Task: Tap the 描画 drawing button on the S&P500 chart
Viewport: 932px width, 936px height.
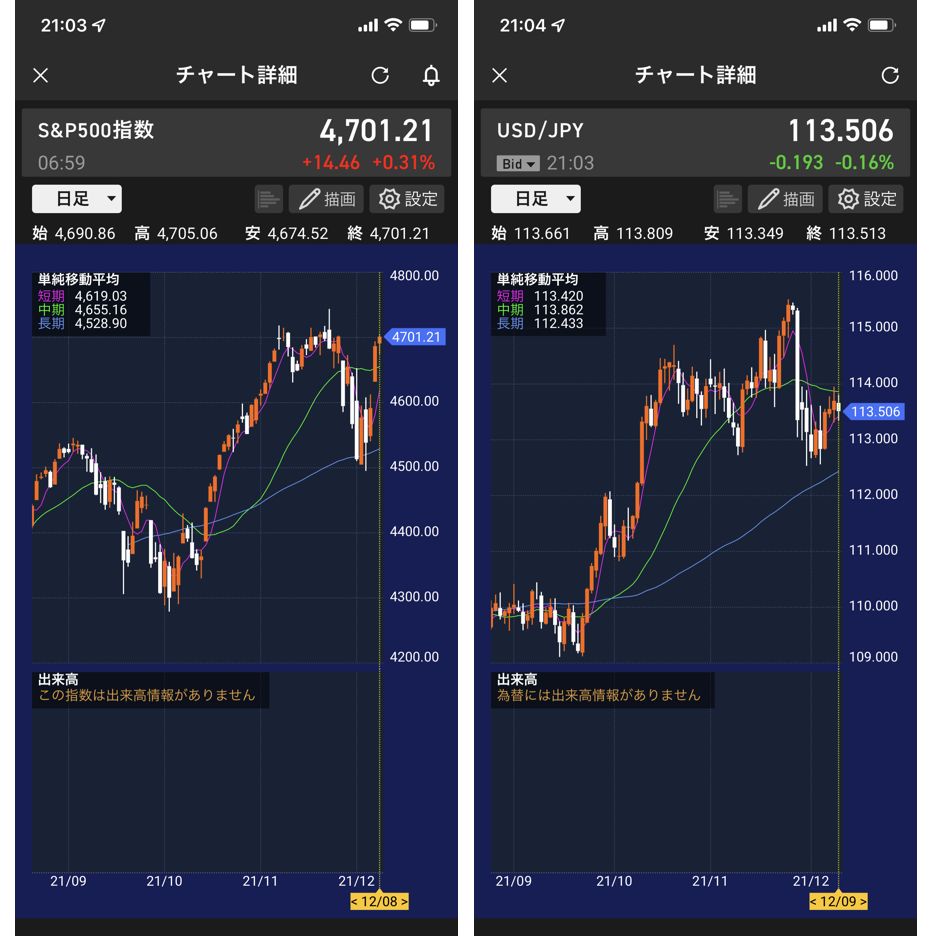Action: click(327, 199)
